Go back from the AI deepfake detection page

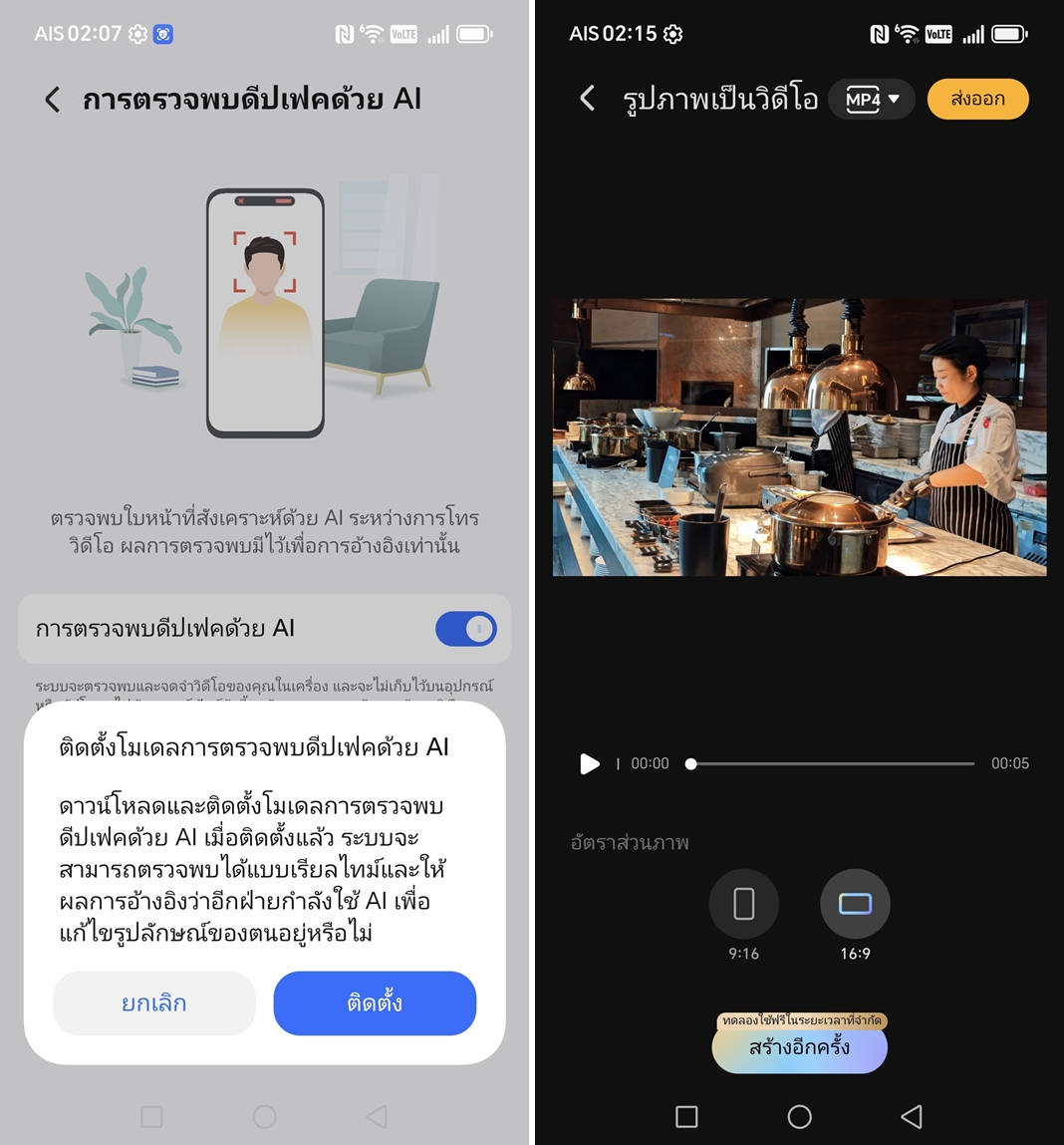(53, 99)
